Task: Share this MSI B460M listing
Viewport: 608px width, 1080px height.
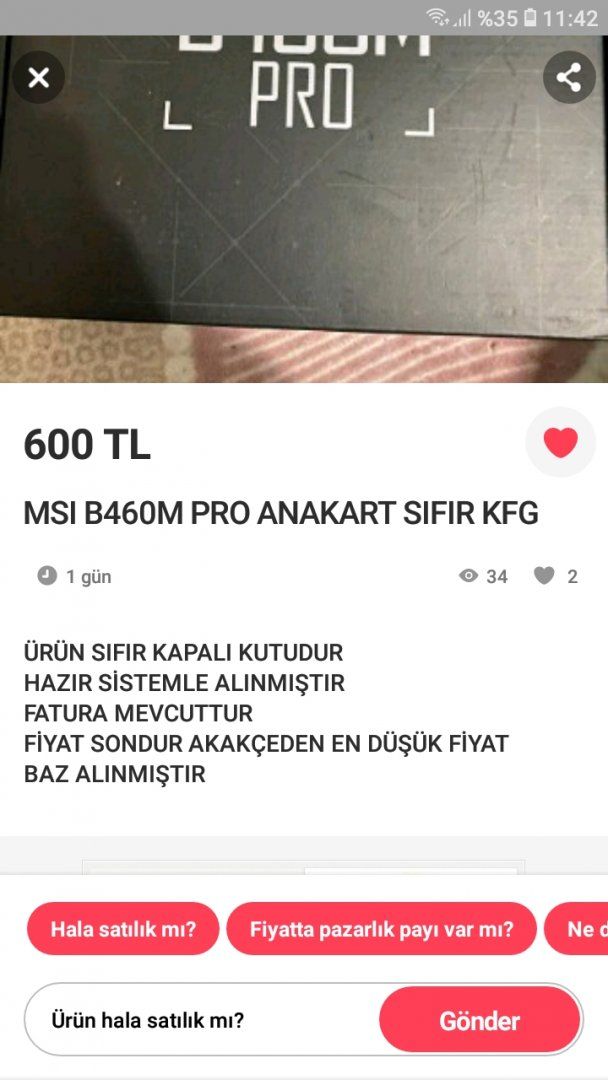Action: point(568,77)
